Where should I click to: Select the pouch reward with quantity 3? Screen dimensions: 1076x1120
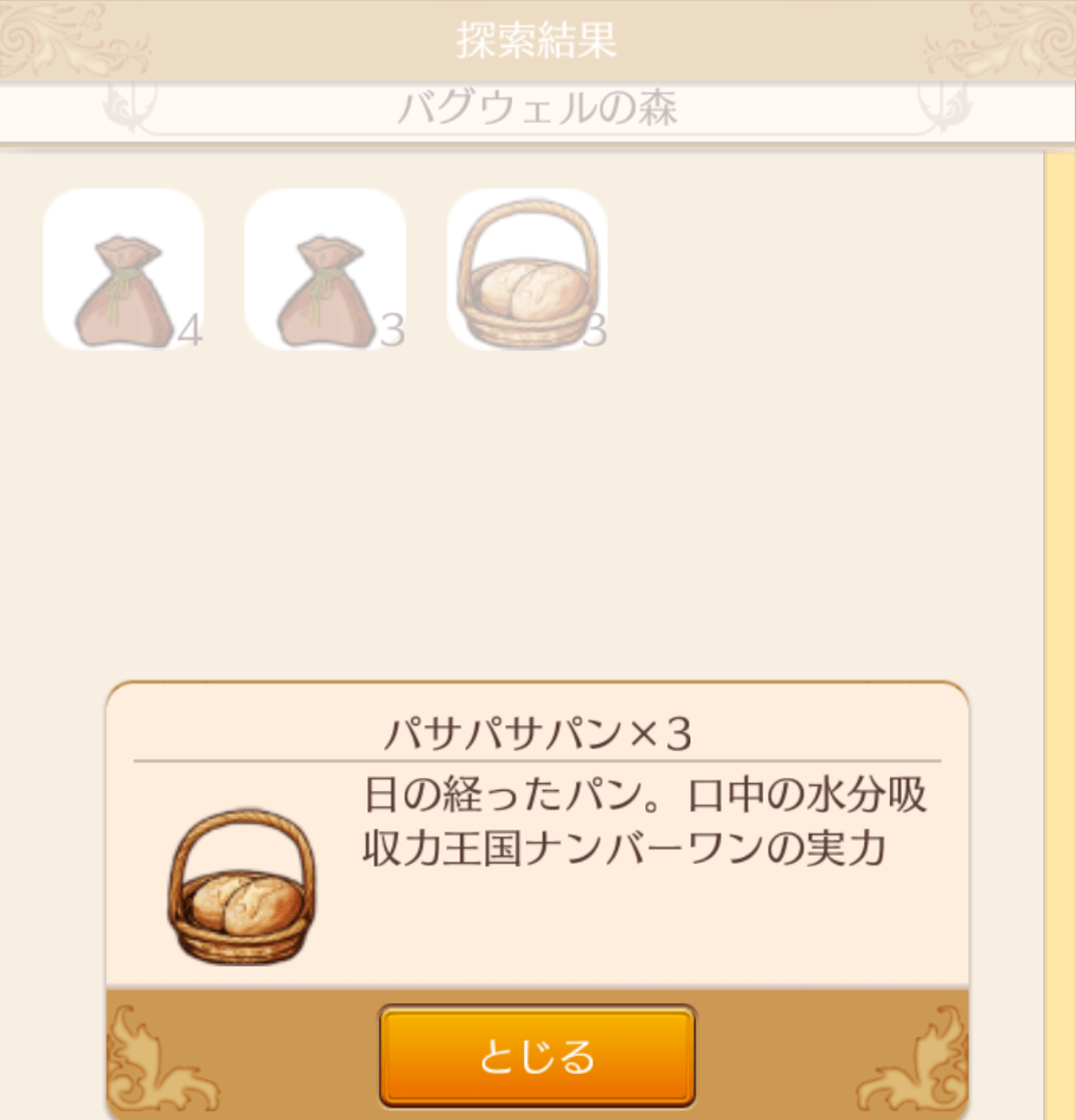(325, 270)
